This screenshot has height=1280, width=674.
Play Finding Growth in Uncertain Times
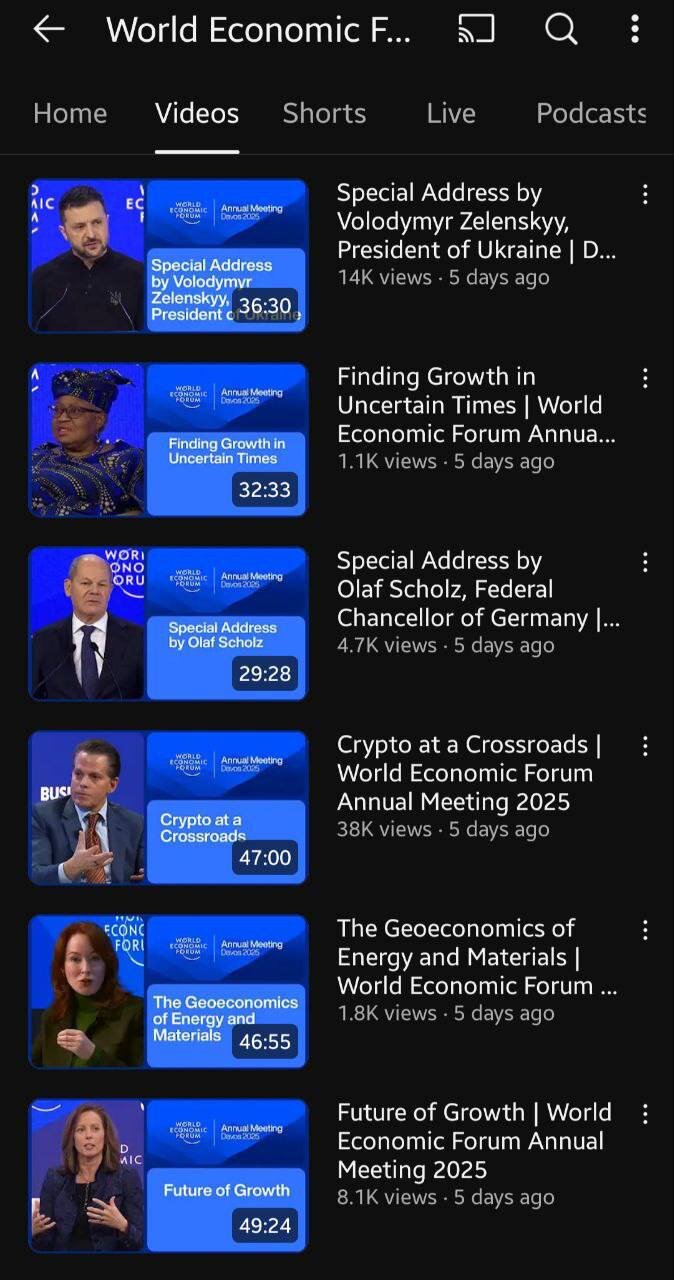pos(168,440)
